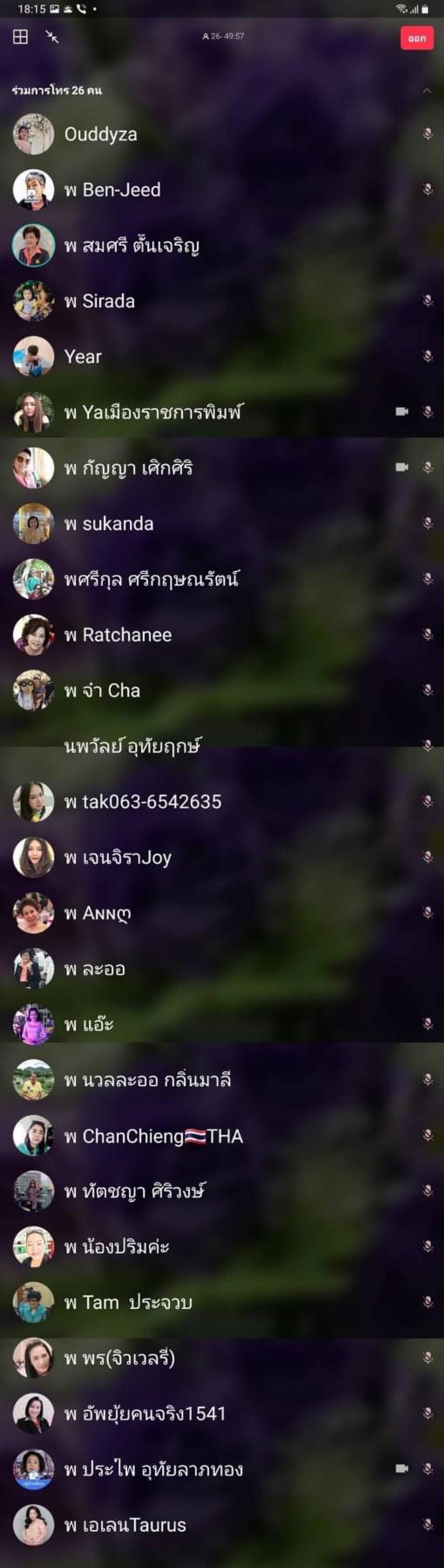
Task: Select participant พ Sirada
Action: click(x=100, y=302)
